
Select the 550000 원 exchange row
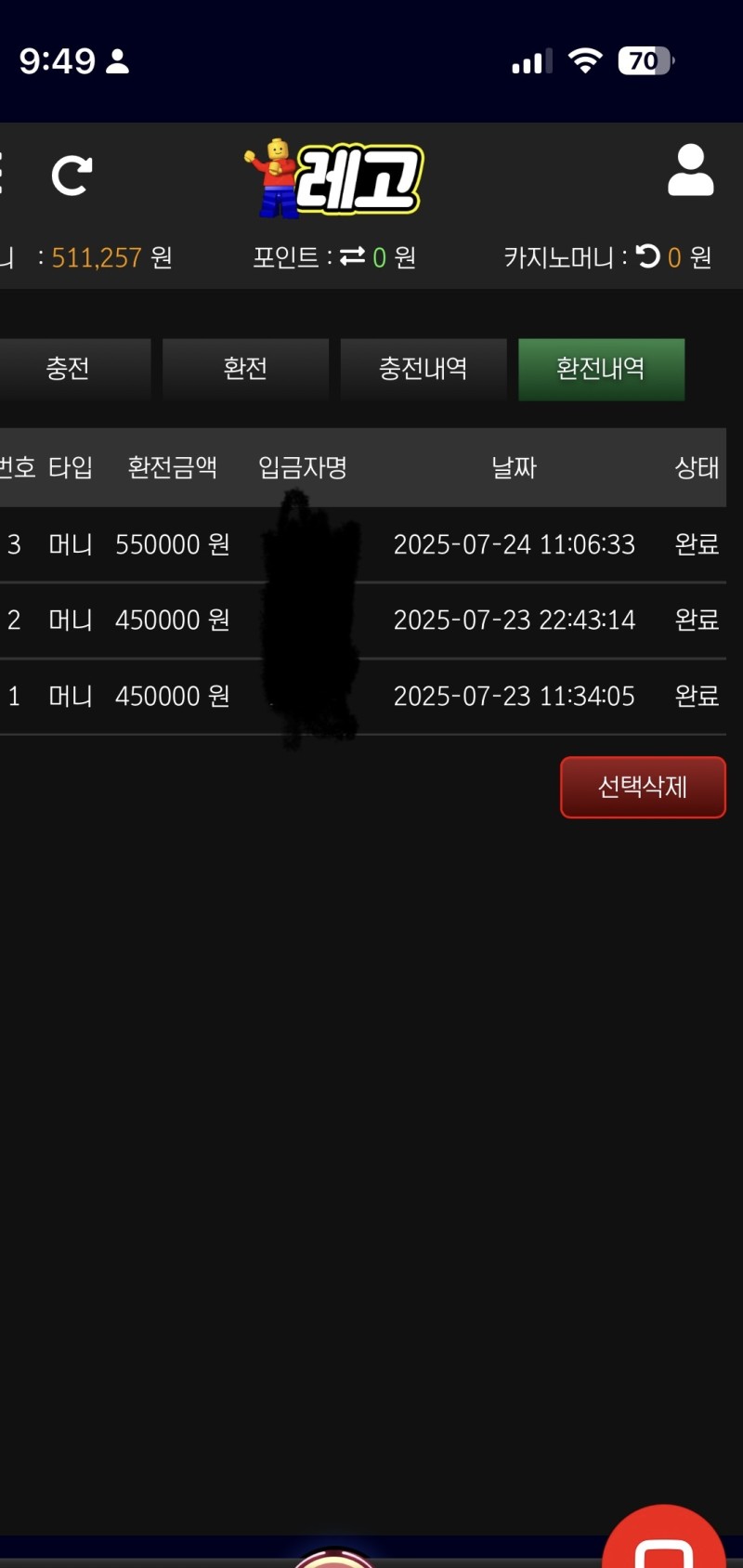coord(172,545)
